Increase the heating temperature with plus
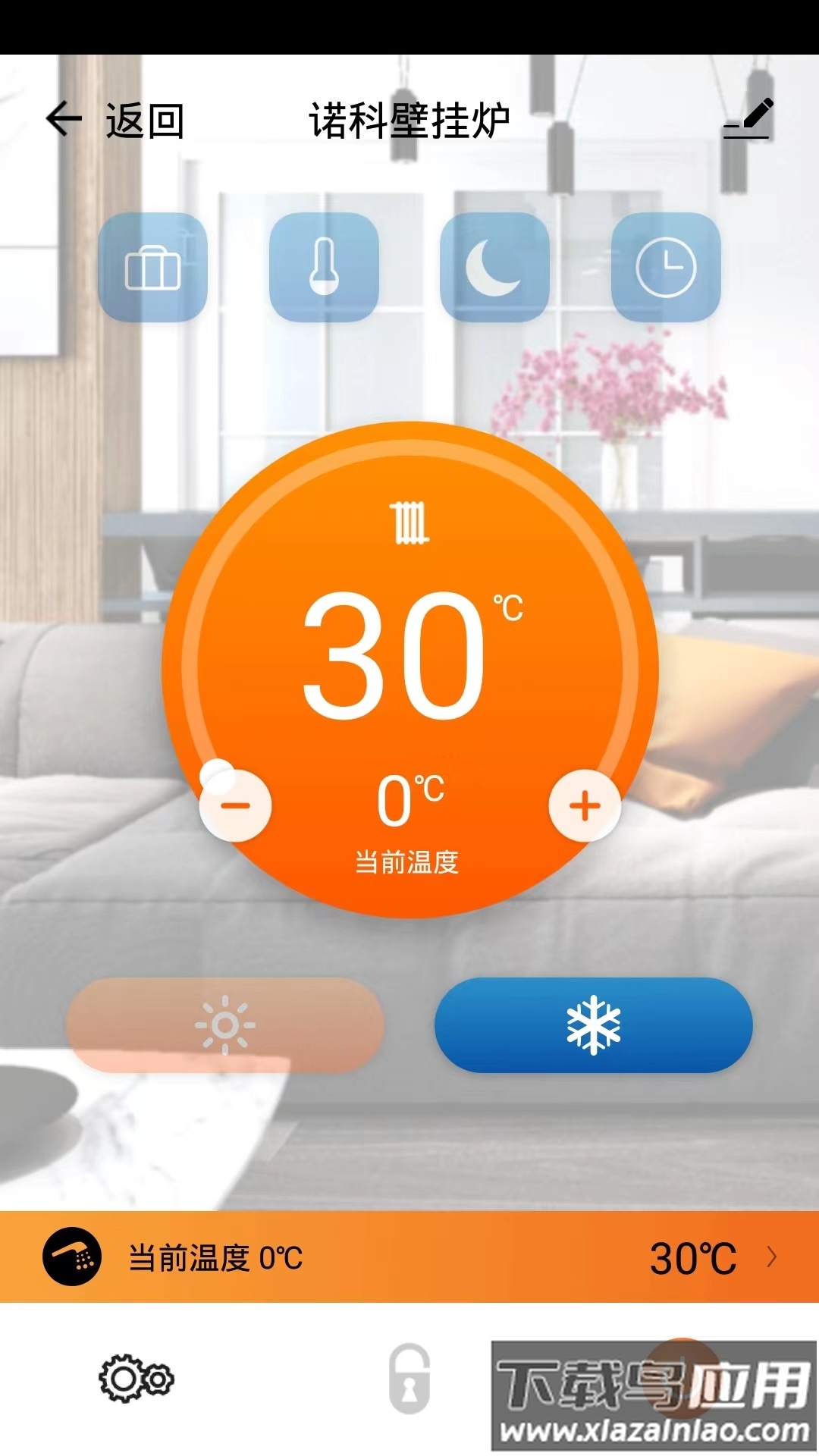Screen dimensions: 819x1456 (585, 805)
